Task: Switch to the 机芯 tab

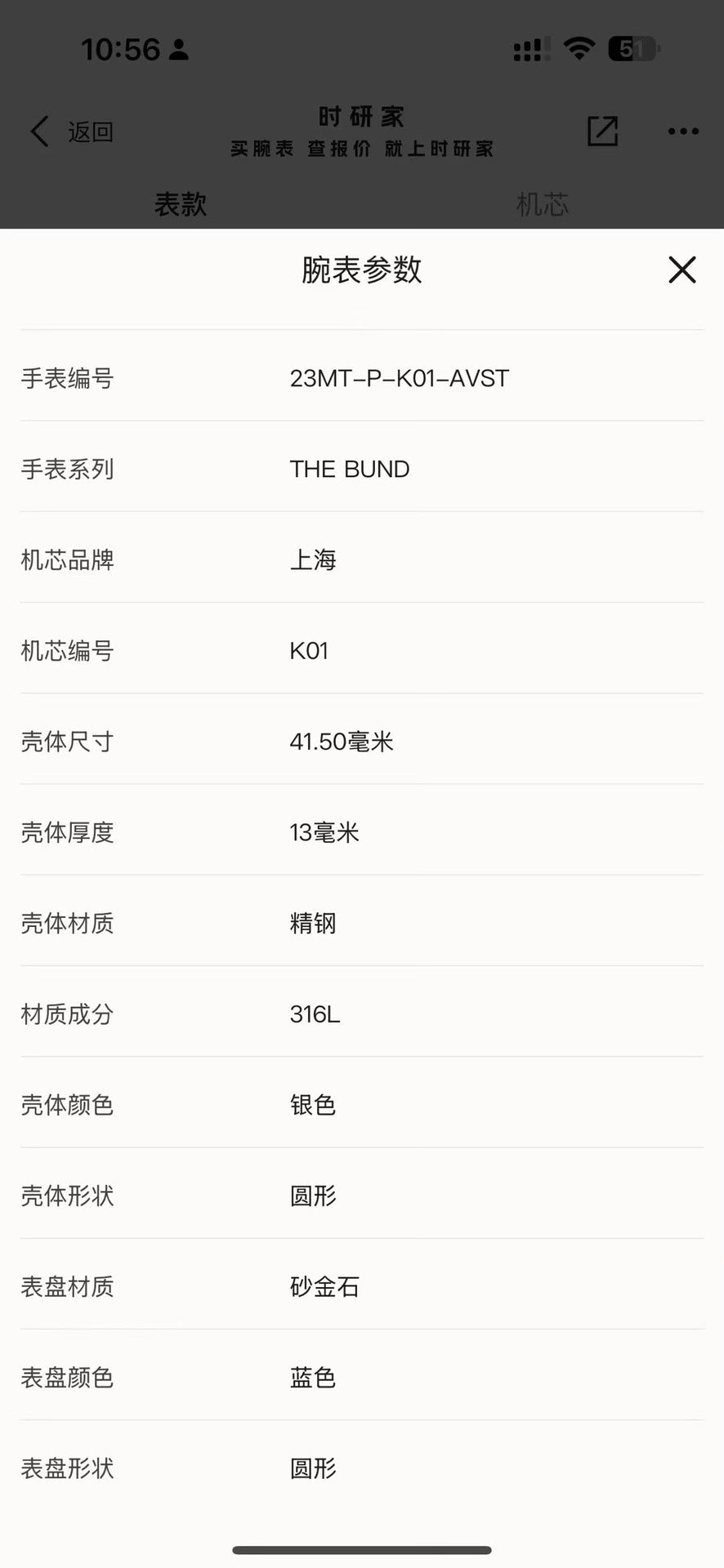Action: tap(543, 204)
